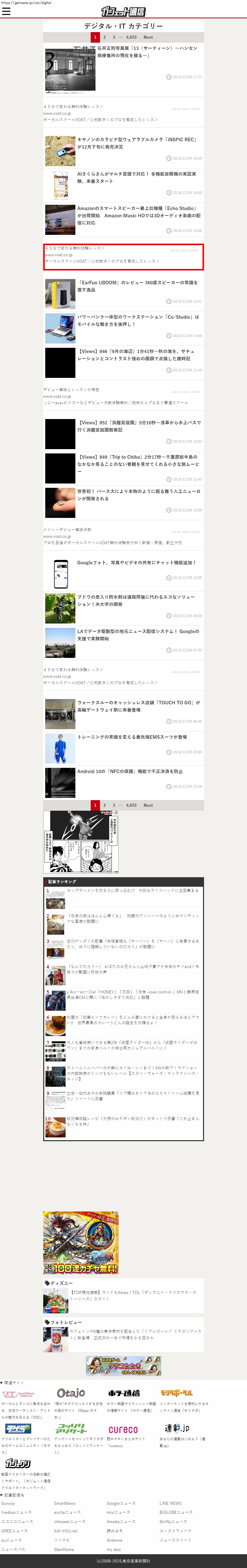The height and width of the screenshot is (1568, 247).
Task: Tap the ガジェット通信 site logo
Action: coord(123,11)
